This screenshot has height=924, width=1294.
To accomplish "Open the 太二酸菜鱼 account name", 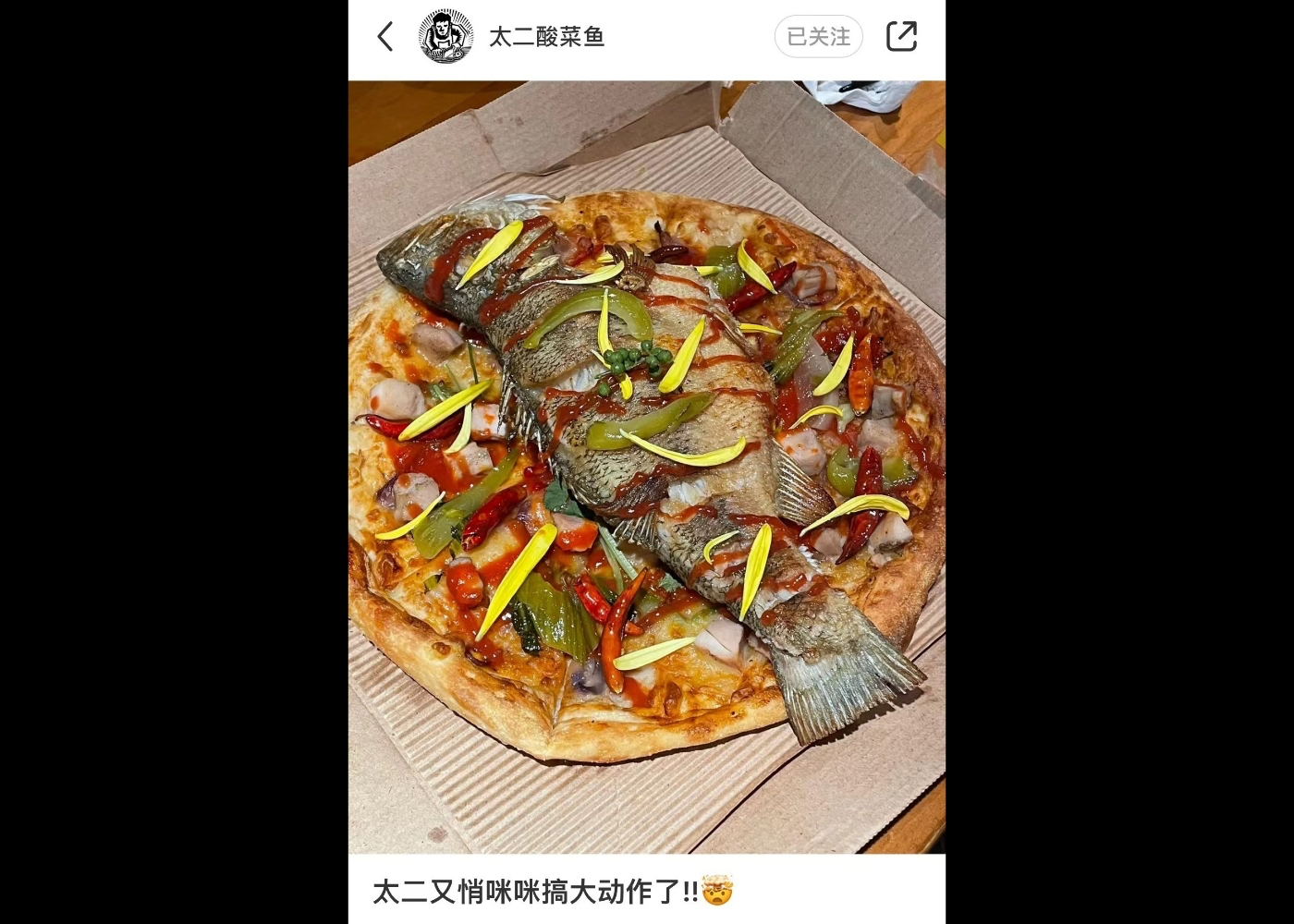I will point(546,37).
